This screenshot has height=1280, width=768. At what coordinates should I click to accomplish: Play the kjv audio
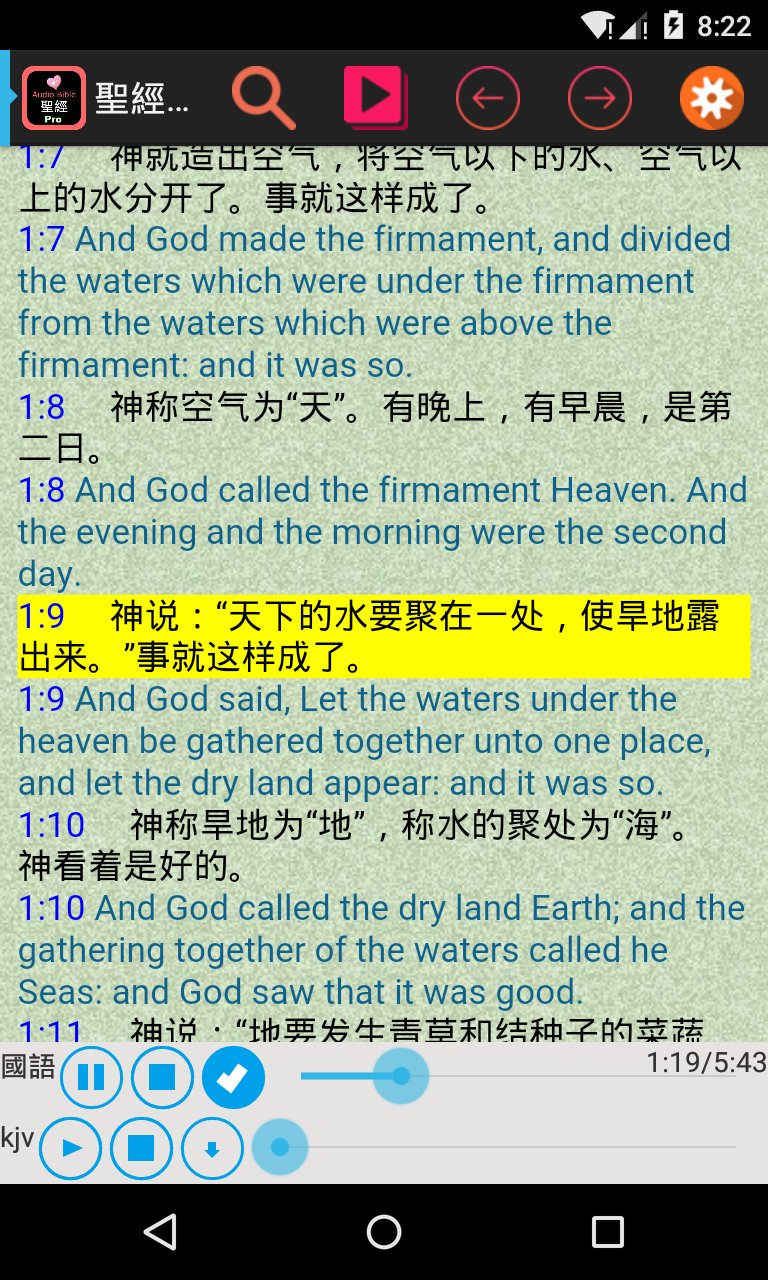point(71,1148)
